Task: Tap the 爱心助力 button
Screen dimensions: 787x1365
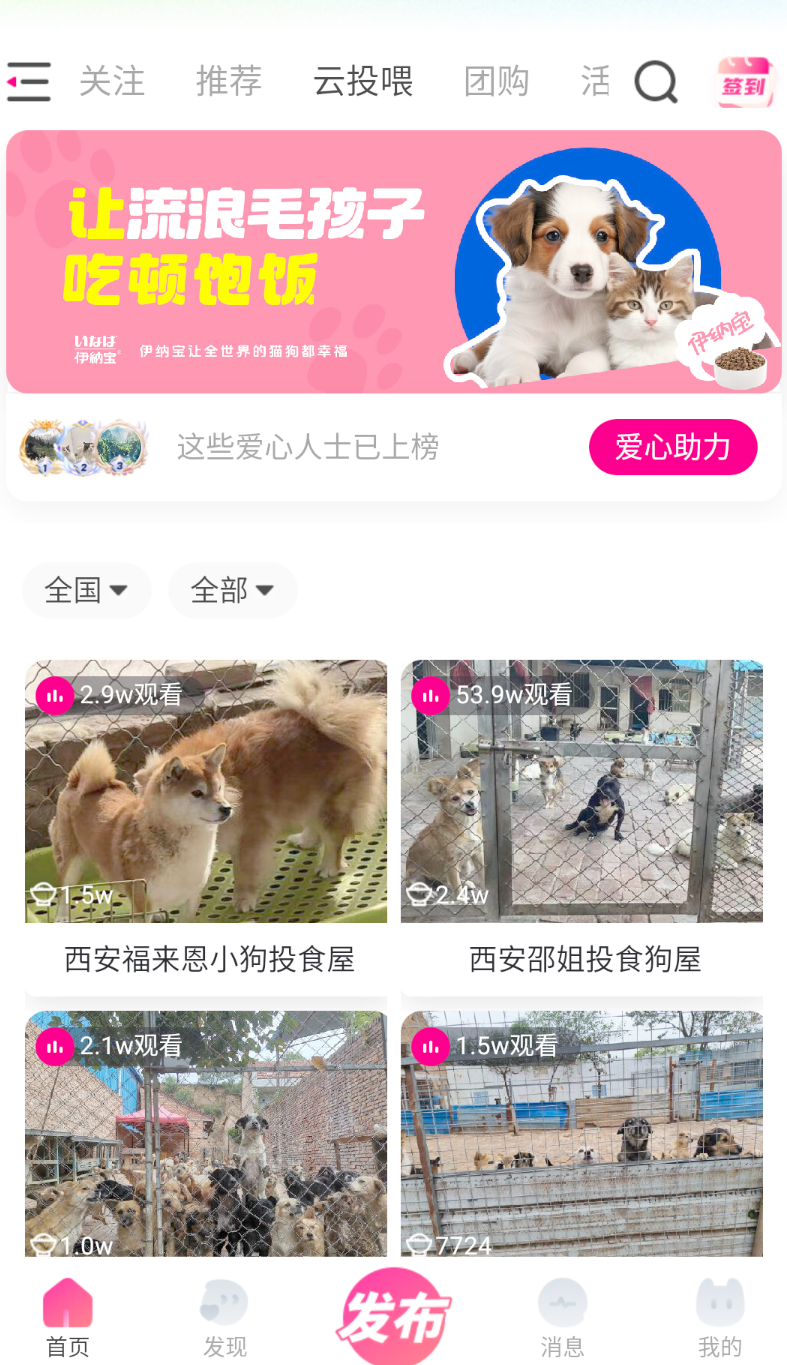Action: click(x=673, y=447)
